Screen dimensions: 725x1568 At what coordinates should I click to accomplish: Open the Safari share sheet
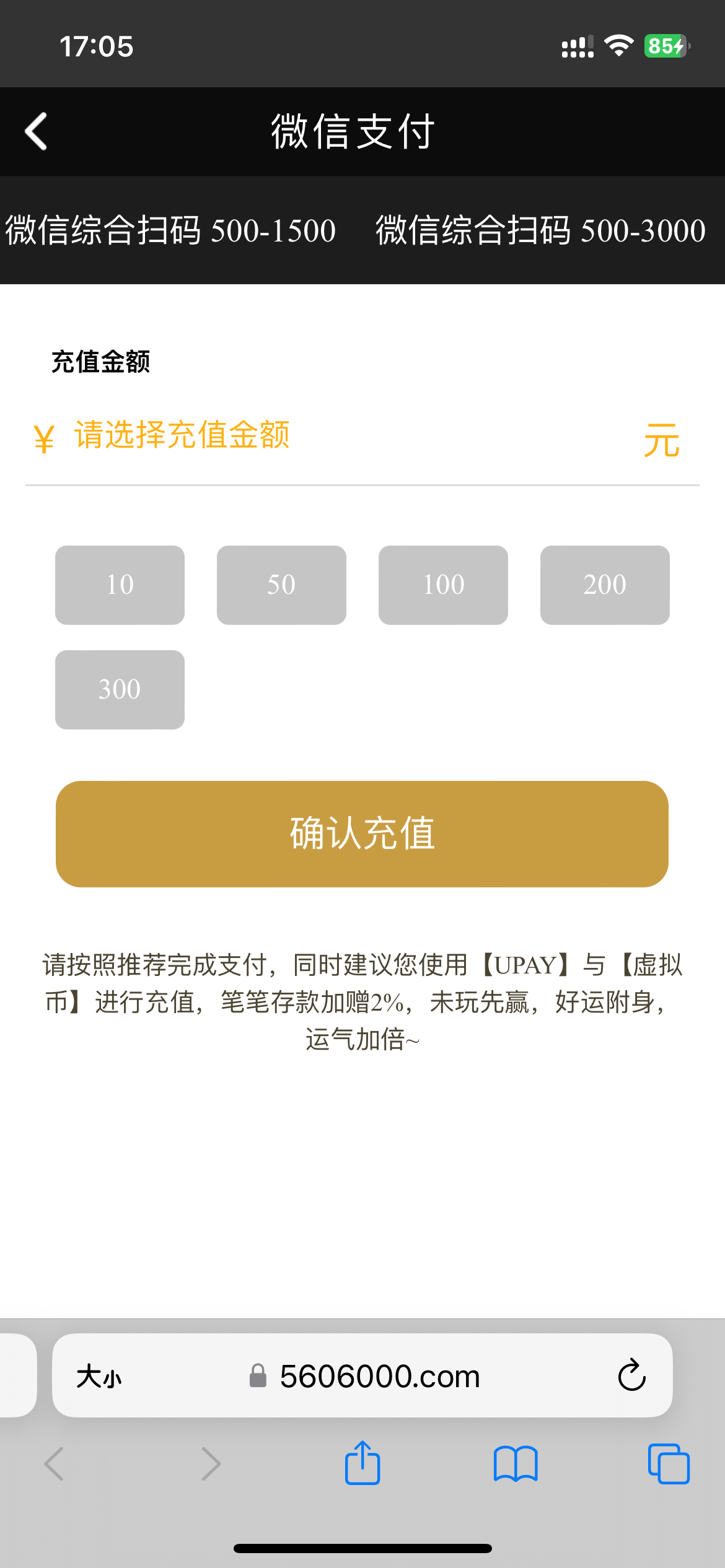362,1464
